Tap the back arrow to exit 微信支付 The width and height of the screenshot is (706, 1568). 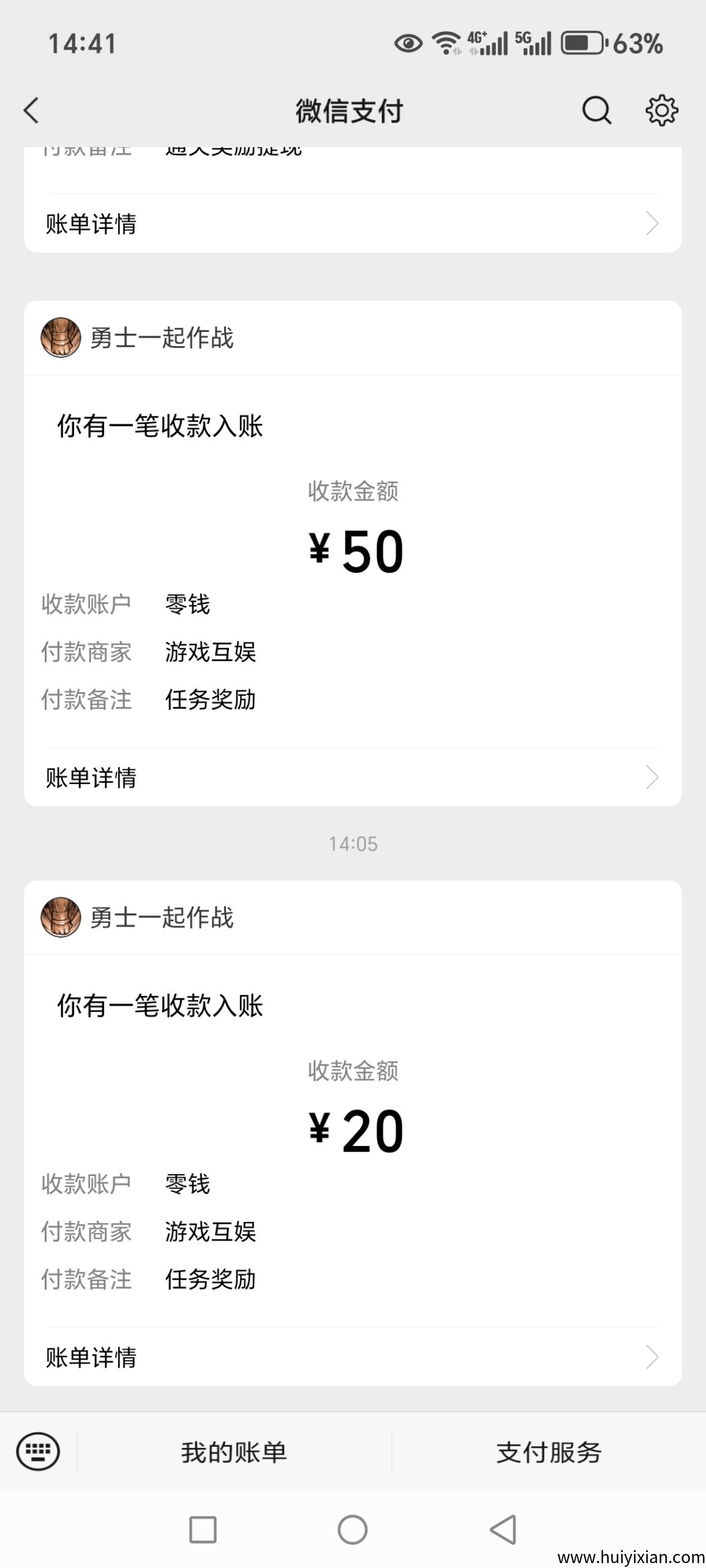31,111
